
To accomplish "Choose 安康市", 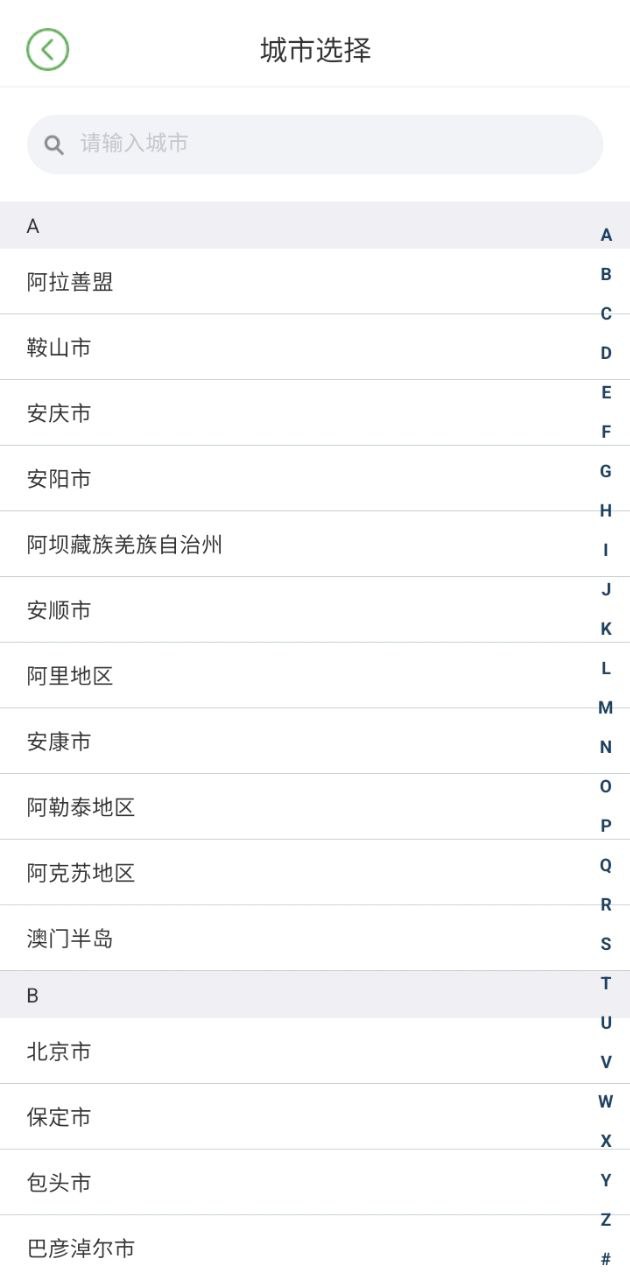I will click(315, 741).
